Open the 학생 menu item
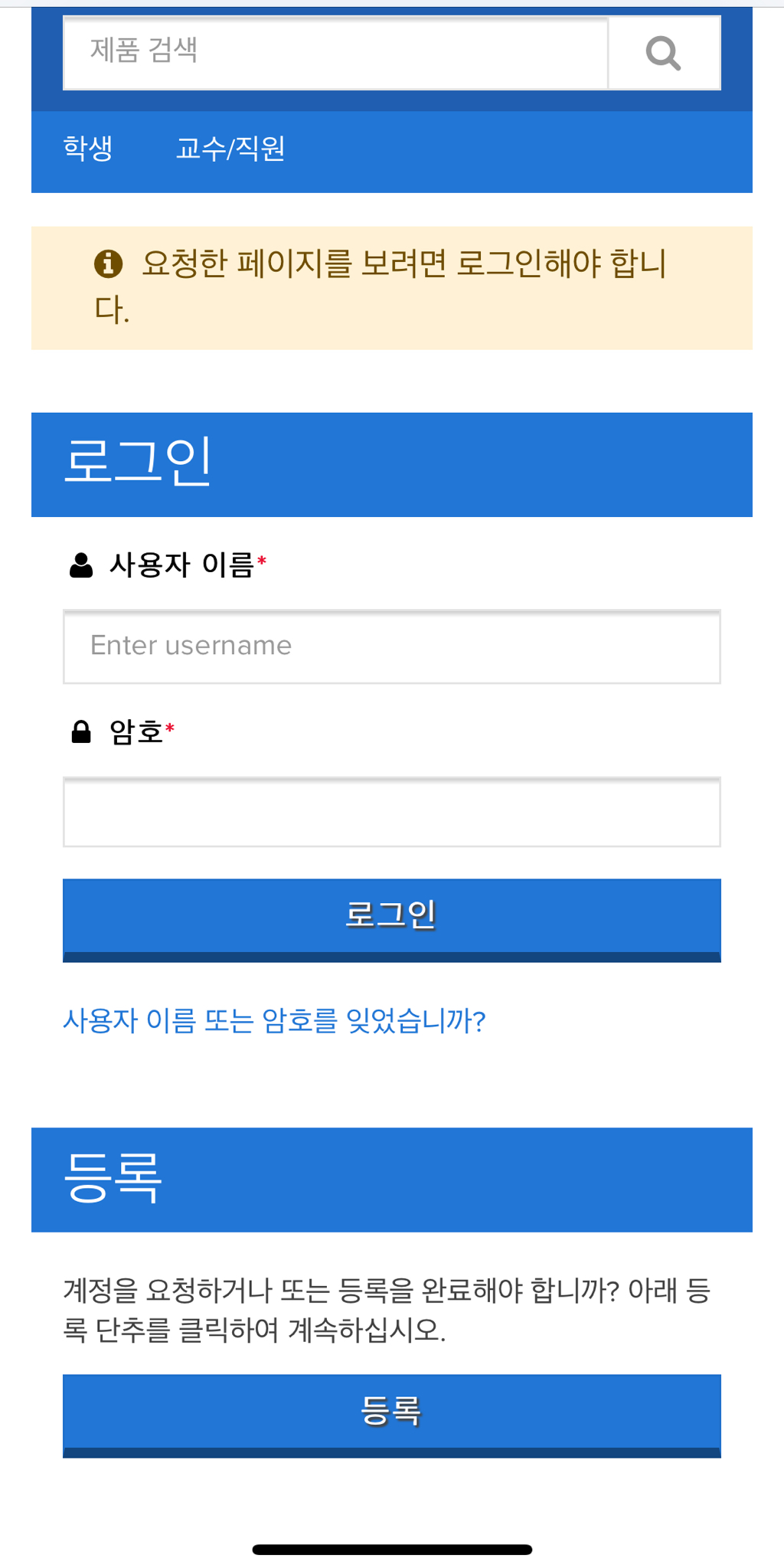The width and height of the screenshot is (784, 1558). (88, 149)
